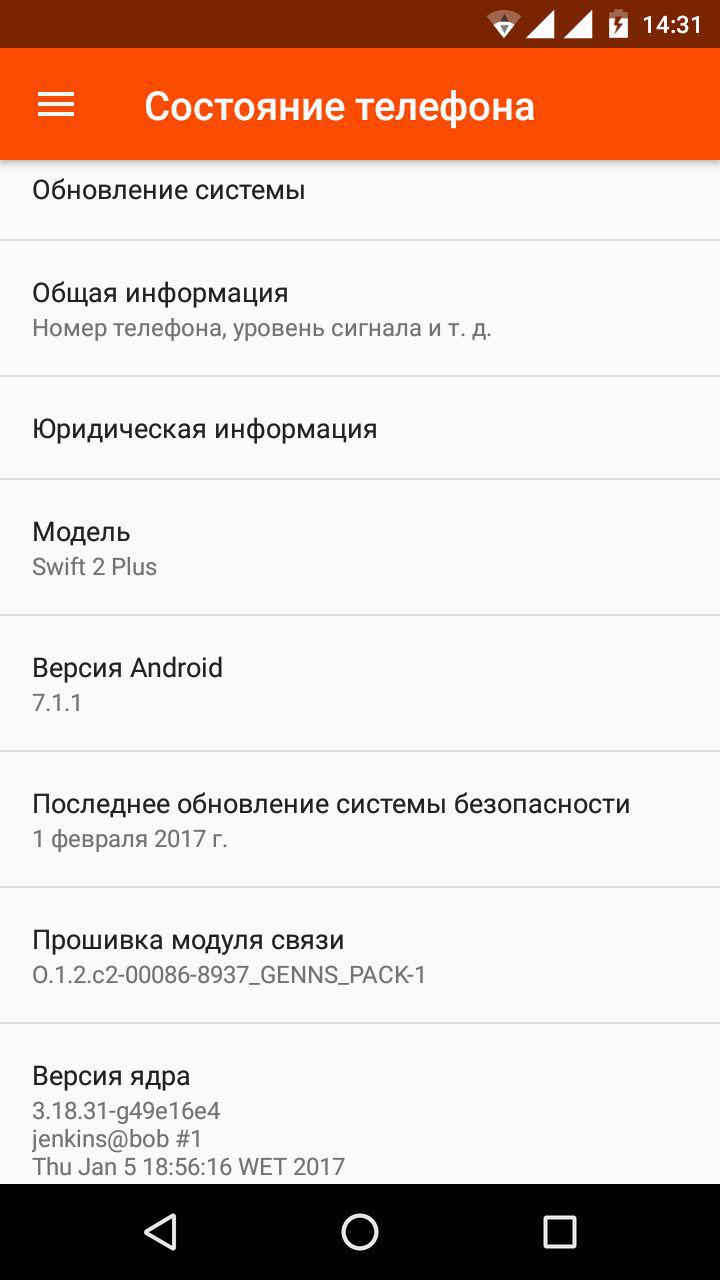Tap the Версия Android 7.1.1 row

click(x=360, y=683)
